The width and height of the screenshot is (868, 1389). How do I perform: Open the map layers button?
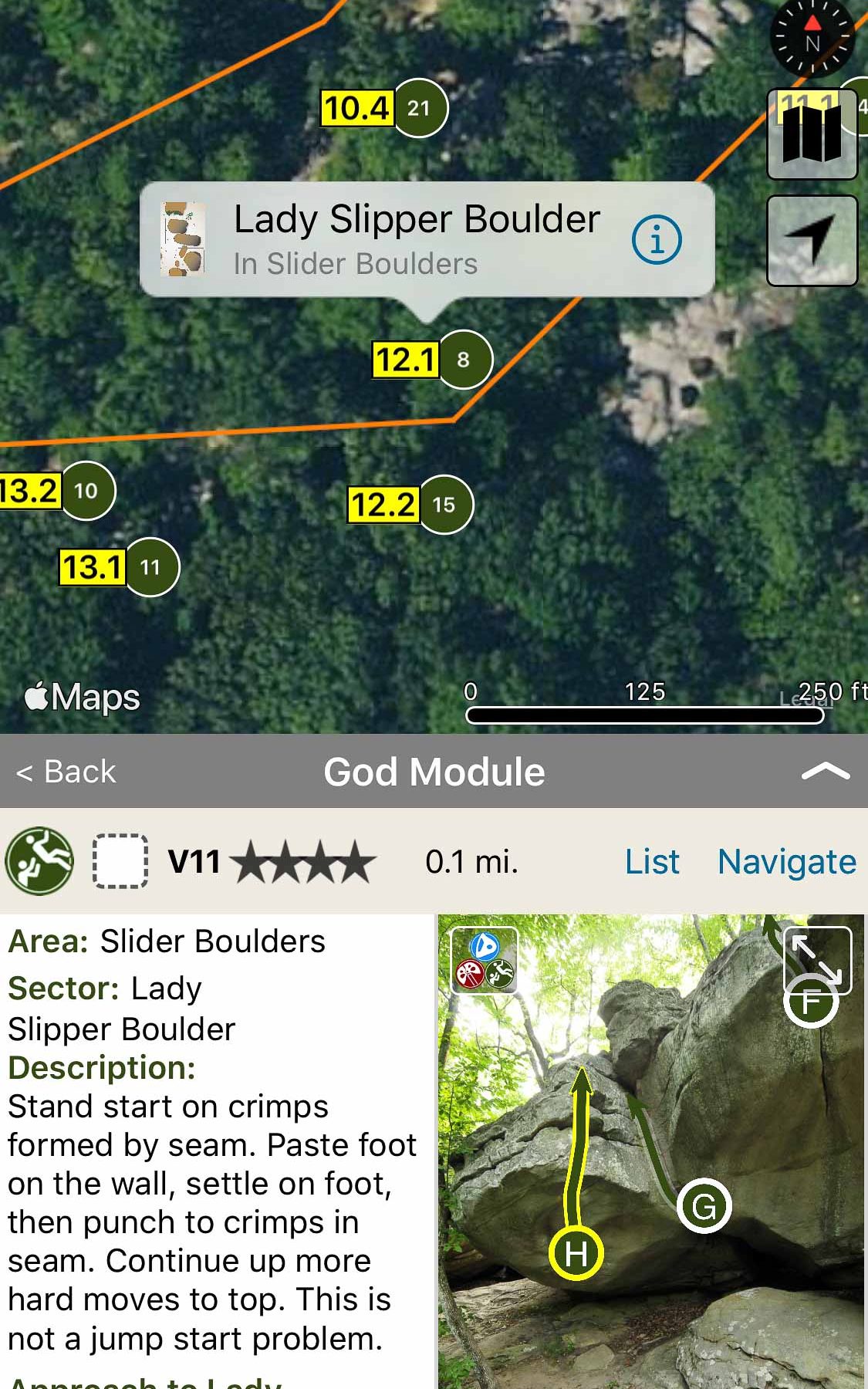tap(812, 135)
